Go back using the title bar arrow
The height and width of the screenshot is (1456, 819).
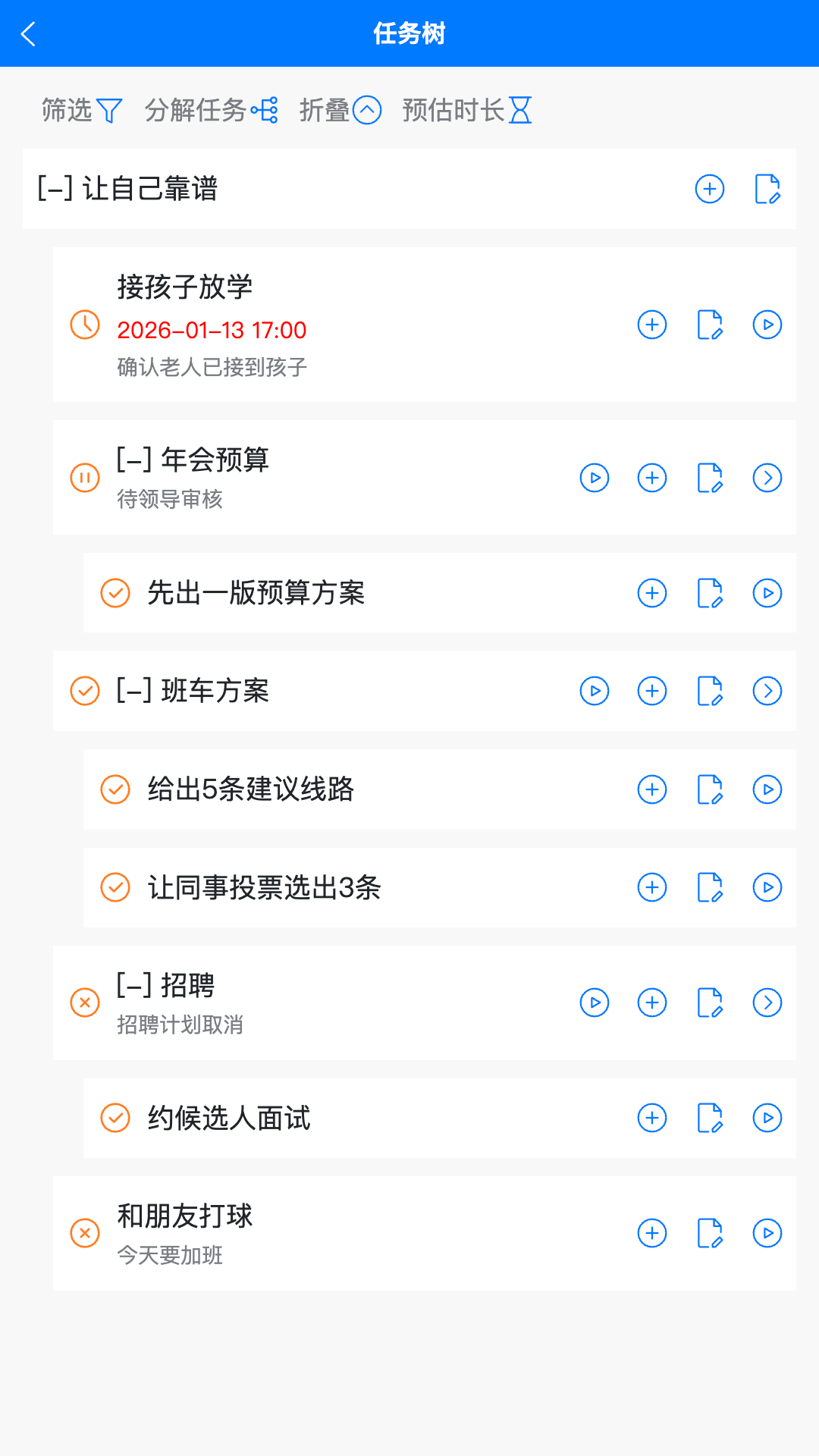[x=29, y=33]
